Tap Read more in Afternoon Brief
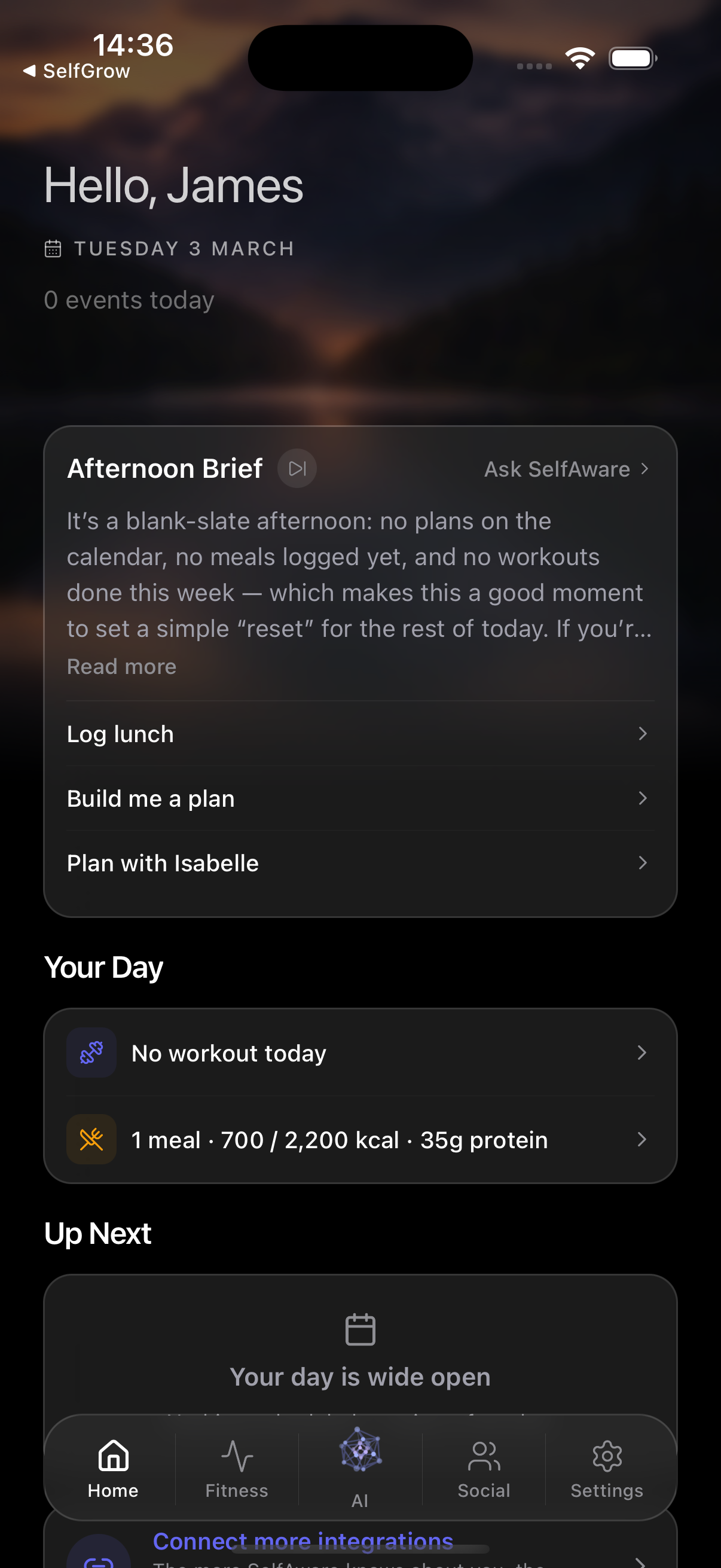Image resolution: width=721 pixels, height=1568 pixels. click(x=121, y=666)
